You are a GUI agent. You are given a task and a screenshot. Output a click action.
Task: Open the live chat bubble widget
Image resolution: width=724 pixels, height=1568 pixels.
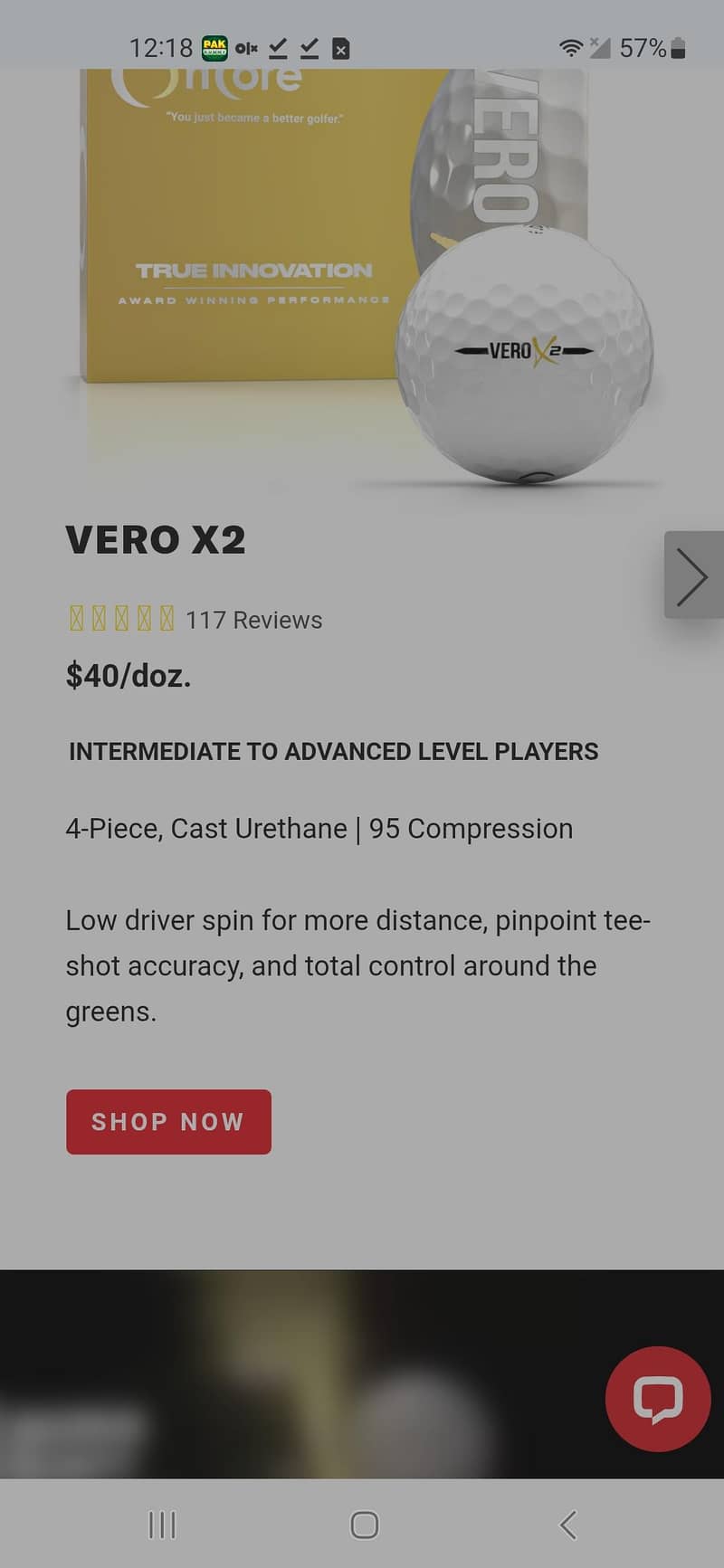658,1399
